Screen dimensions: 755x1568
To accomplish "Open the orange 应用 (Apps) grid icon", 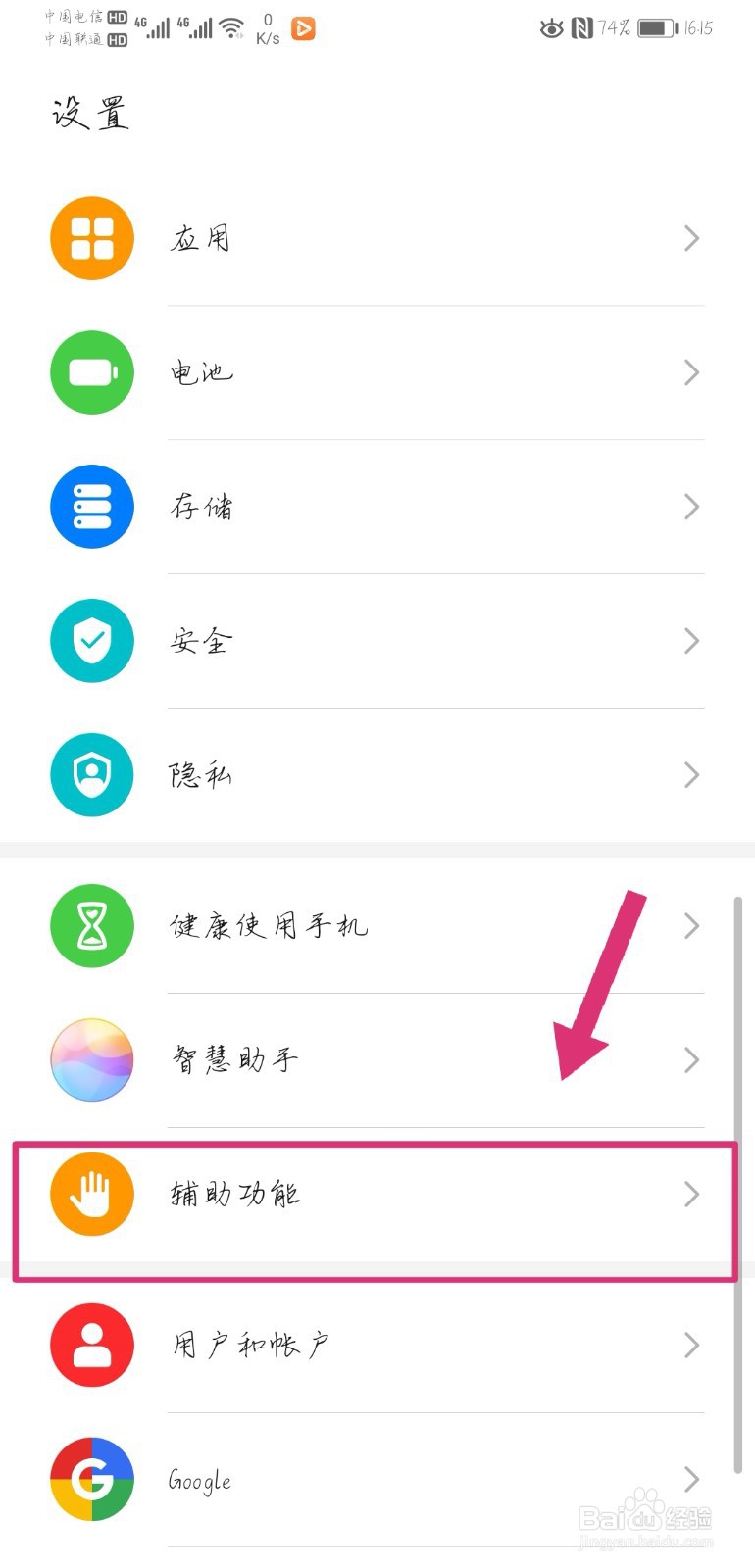I will 91,237.
